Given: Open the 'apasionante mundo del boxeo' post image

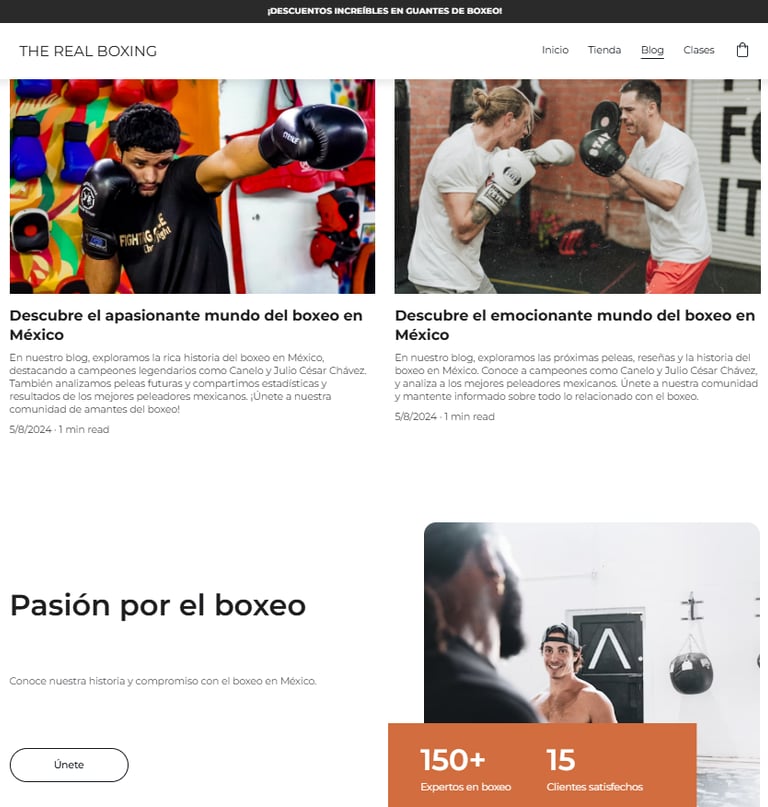Looking at the screenshot, I should [x=192, y=186].
